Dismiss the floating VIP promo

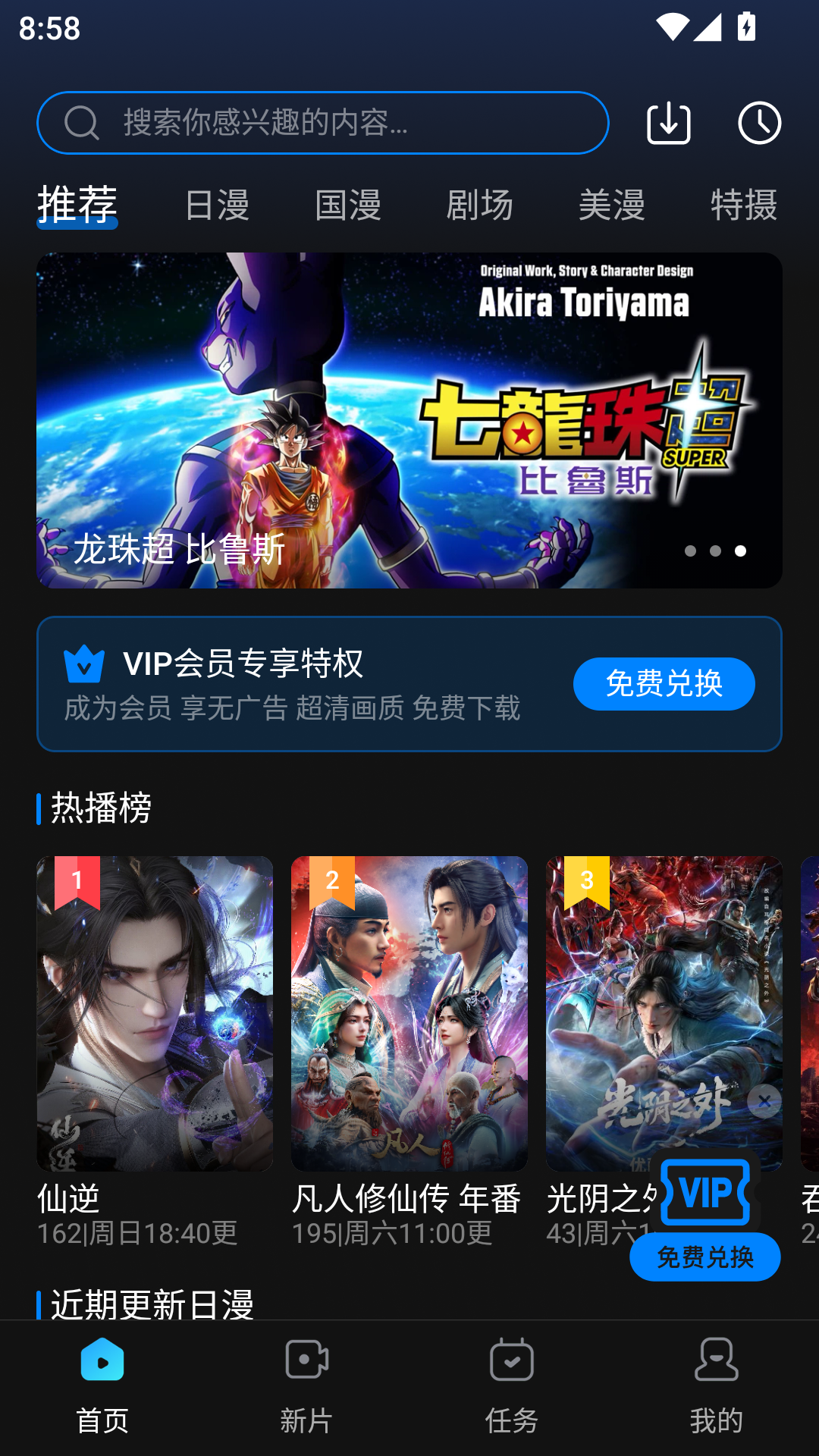[764, 1101]
